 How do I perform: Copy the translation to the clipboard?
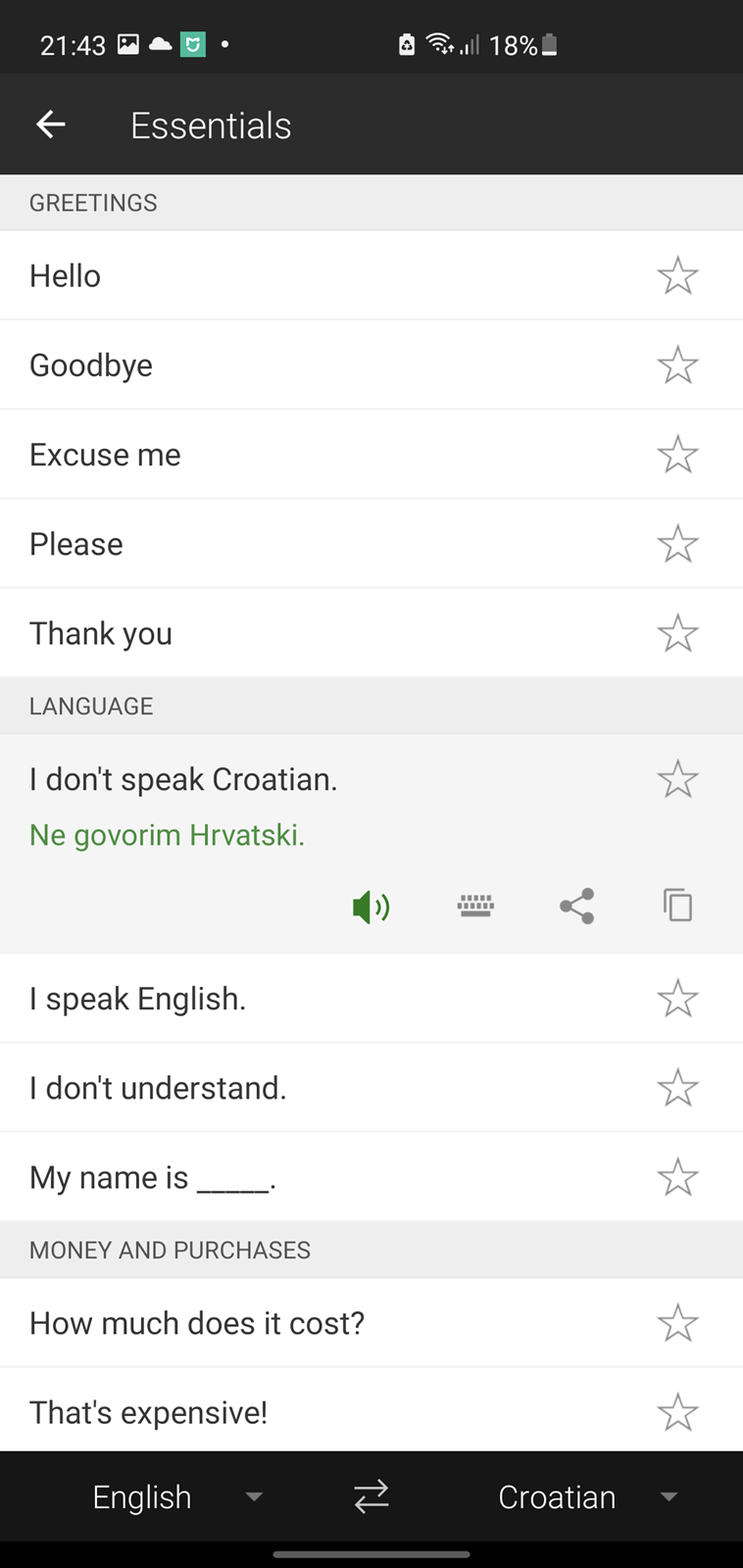coord(677,906)
